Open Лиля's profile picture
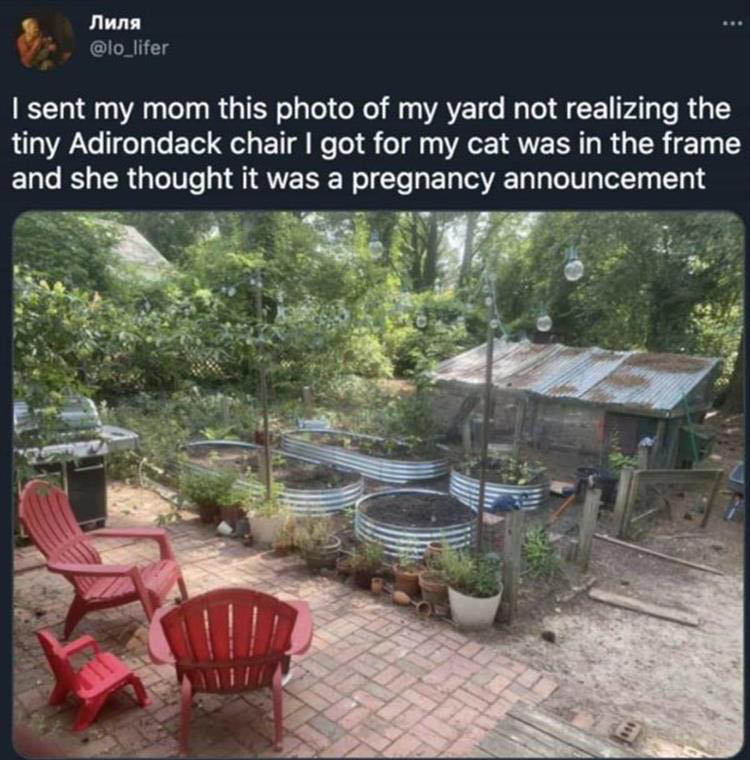This screenshot has width=750, height=760. [x=45, y=38]
